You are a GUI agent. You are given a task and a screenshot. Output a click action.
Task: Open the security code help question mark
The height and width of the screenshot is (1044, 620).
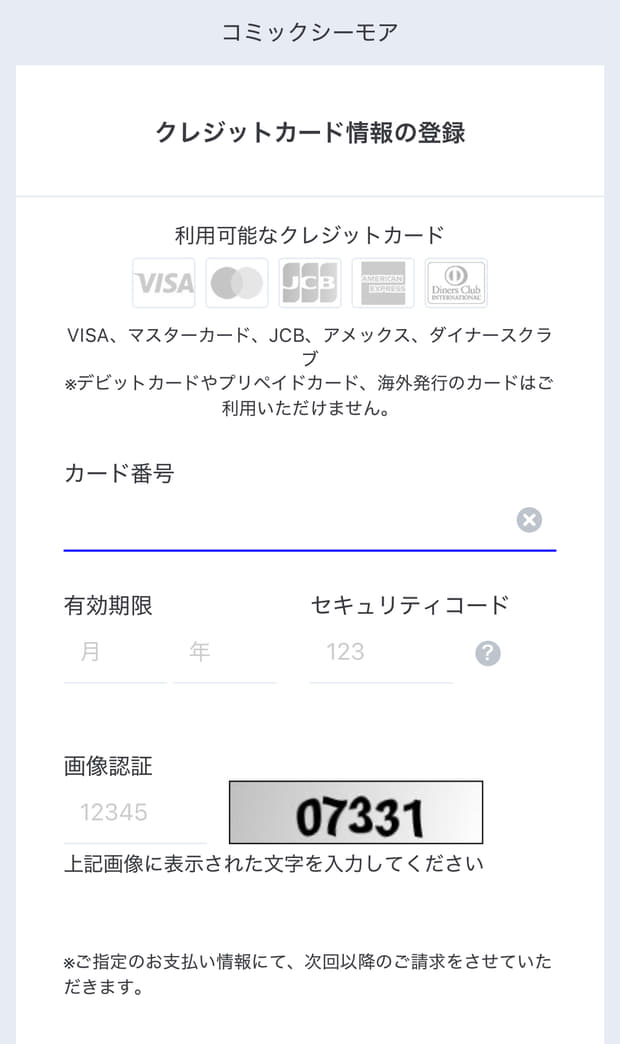coord(488,653)
